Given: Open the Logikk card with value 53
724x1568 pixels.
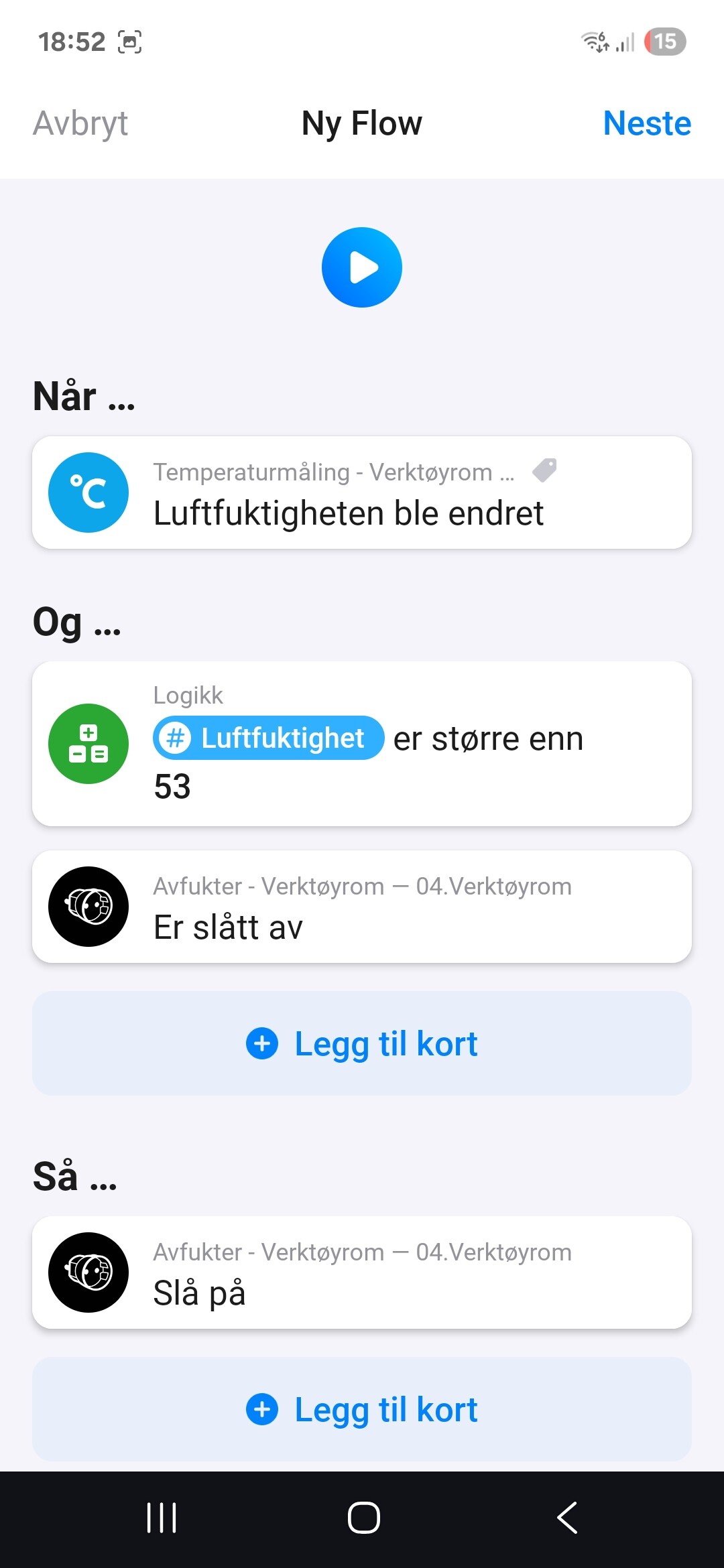Looking at the screenshot, I should 362,744.
